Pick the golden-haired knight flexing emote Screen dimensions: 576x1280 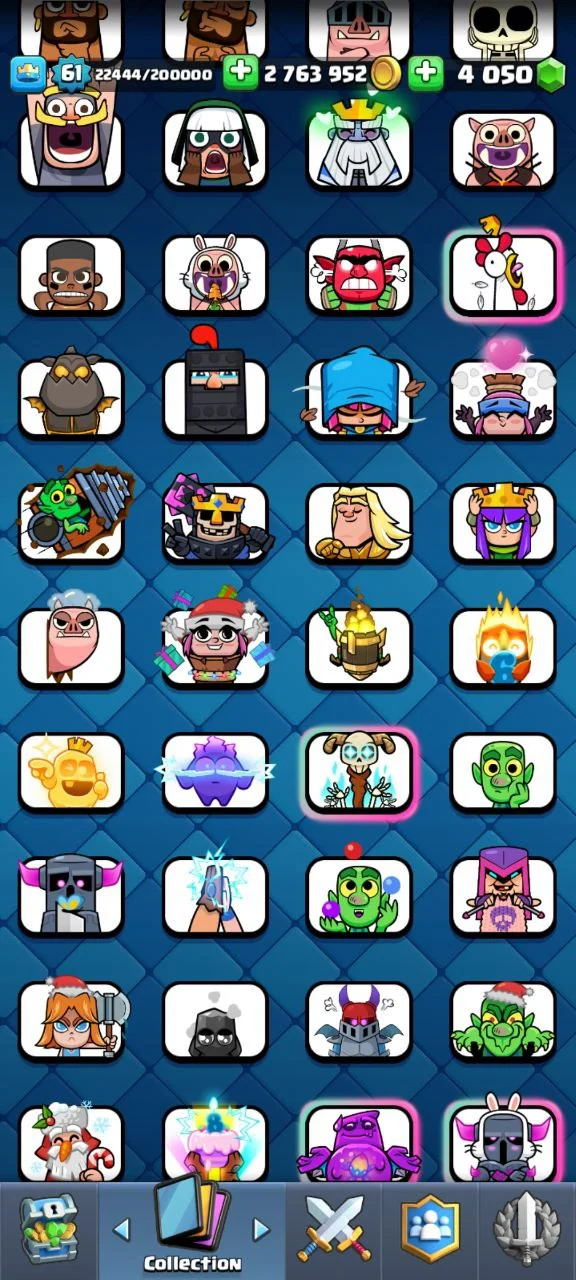point(359,522)
